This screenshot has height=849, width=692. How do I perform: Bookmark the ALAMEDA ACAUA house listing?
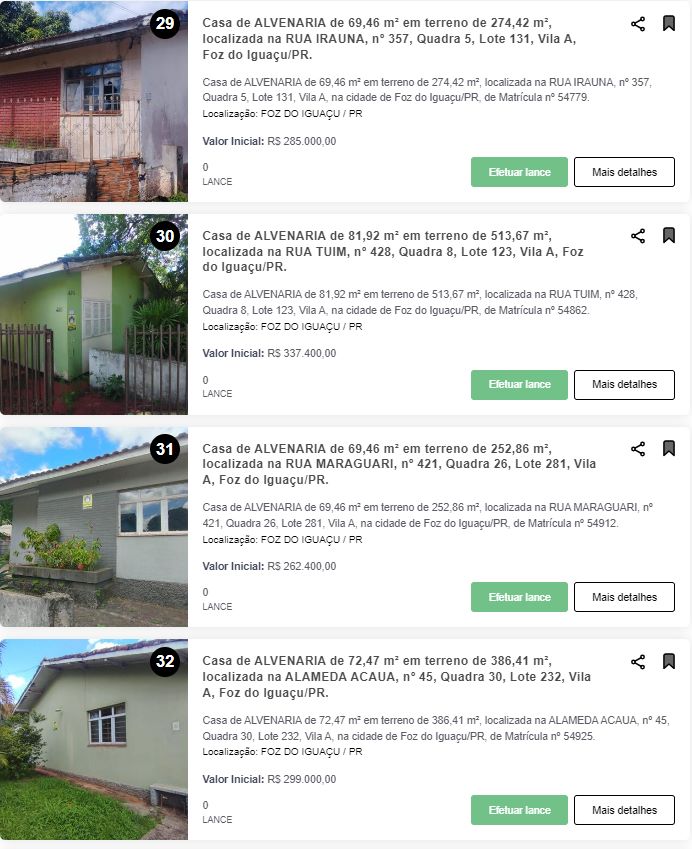[669, 661]
